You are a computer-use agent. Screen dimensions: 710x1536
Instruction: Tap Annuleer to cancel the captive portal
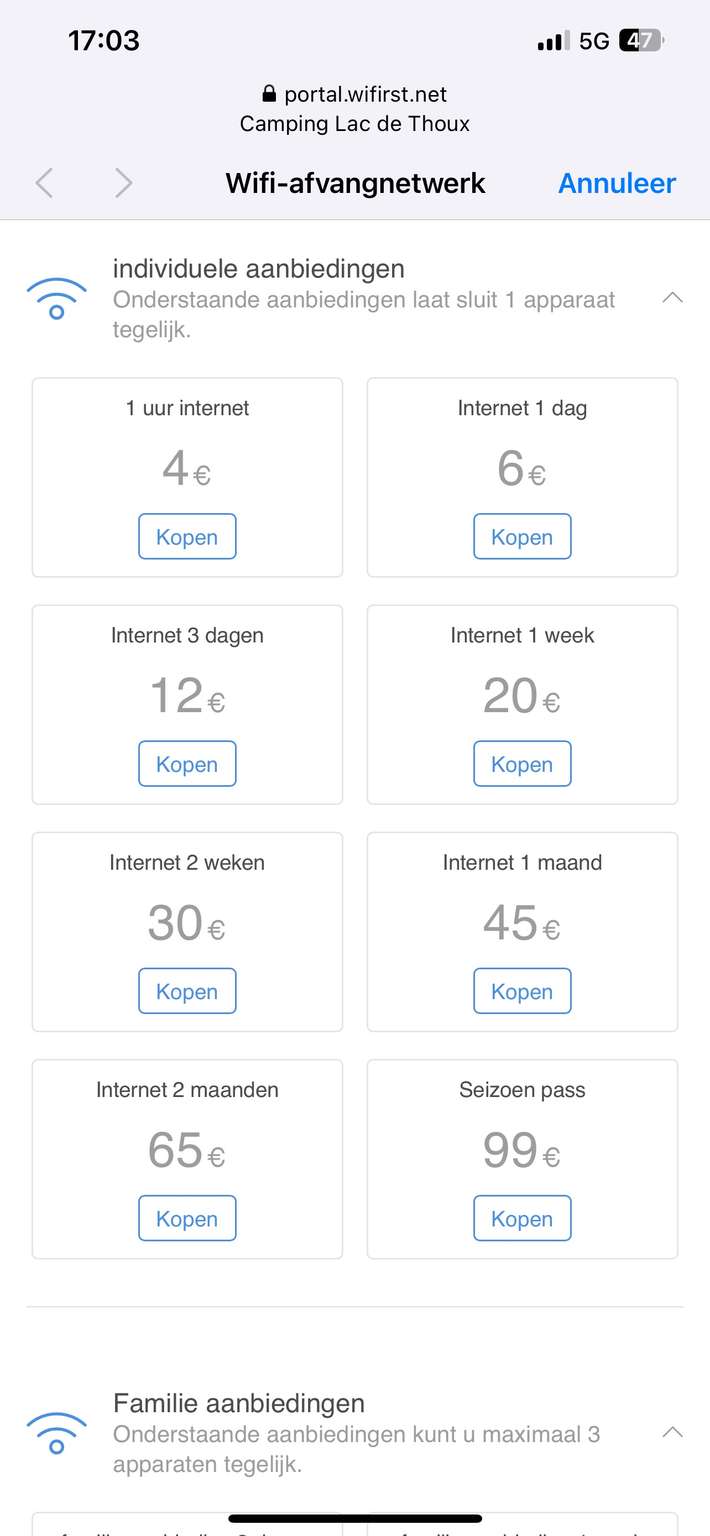pyautogui.click(x=616, y=183)
